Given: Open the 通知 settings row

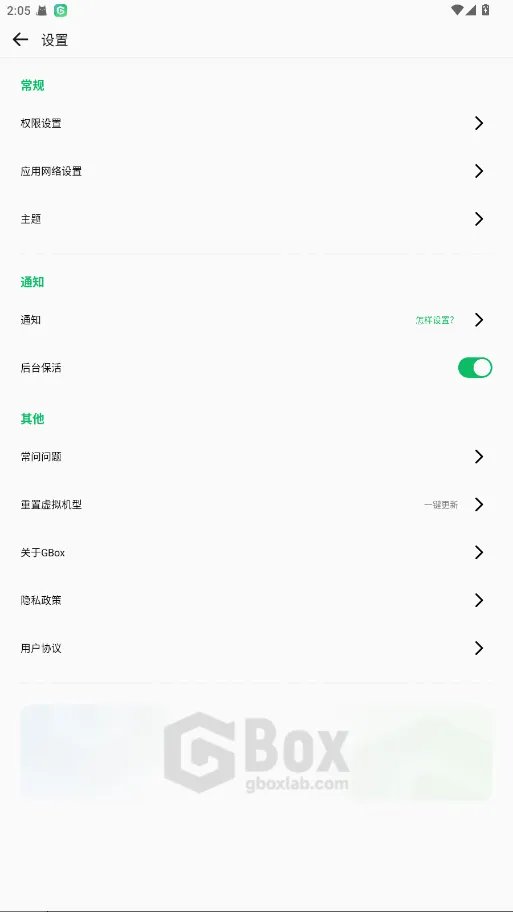Looking at the screenshot, I should coord(256,320).
